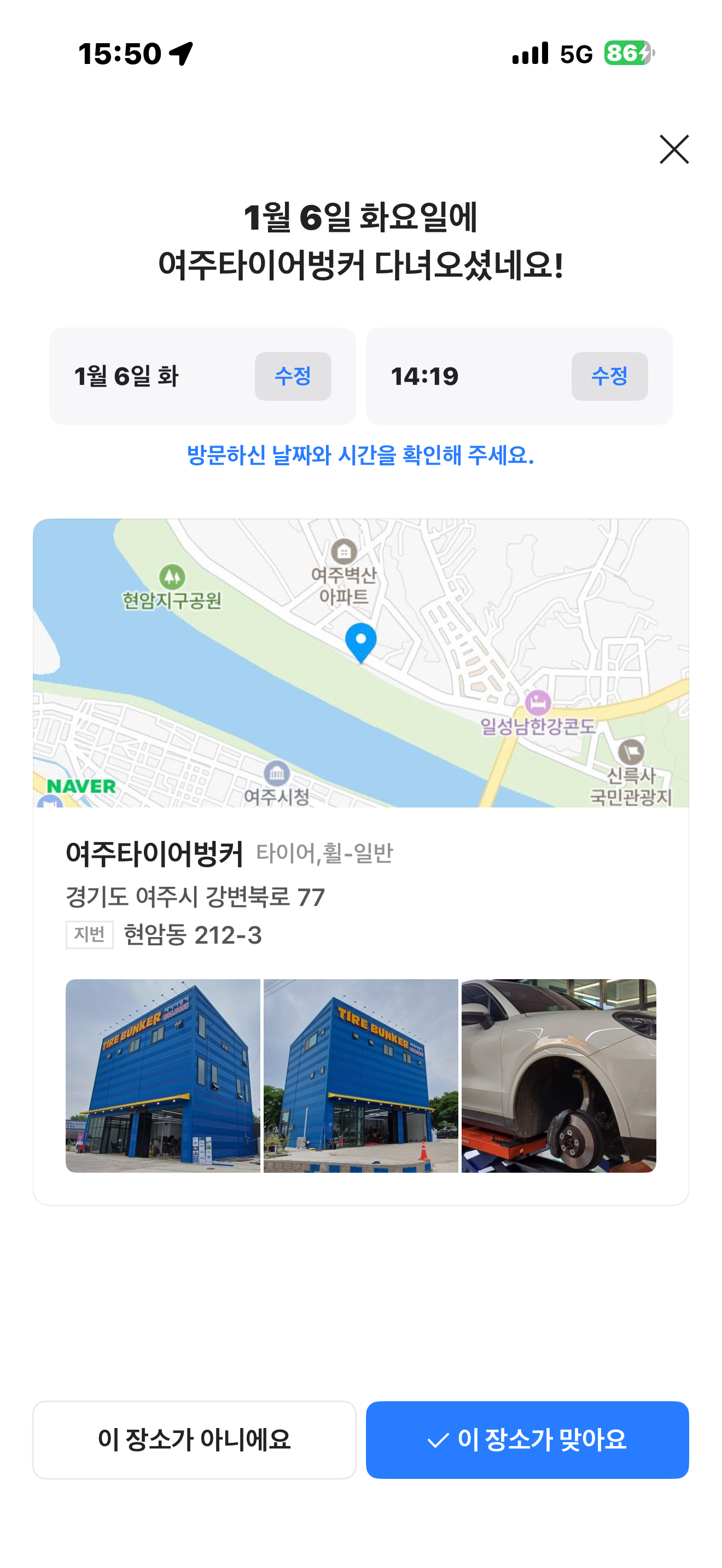
Task: Select 이 장소가 아니에요
Action: [194, 1440]
